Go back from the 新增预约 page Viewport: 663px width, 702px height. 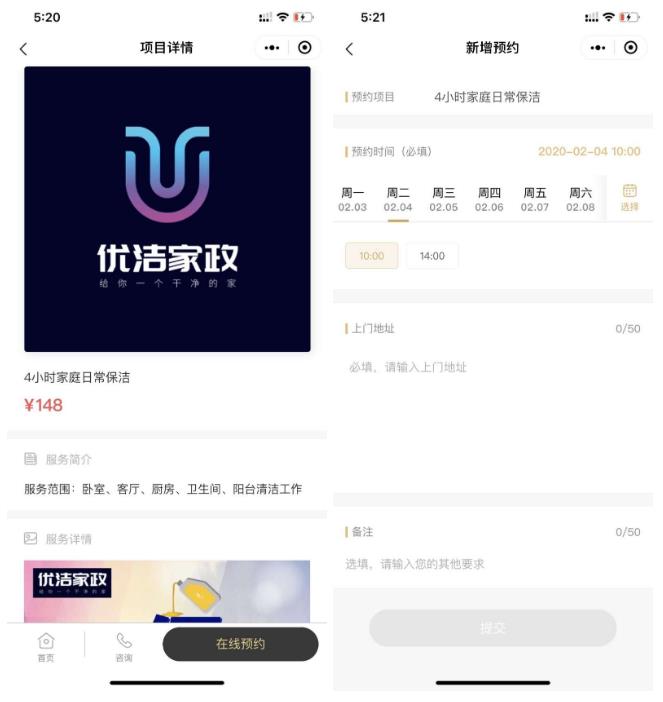point(349,48)
